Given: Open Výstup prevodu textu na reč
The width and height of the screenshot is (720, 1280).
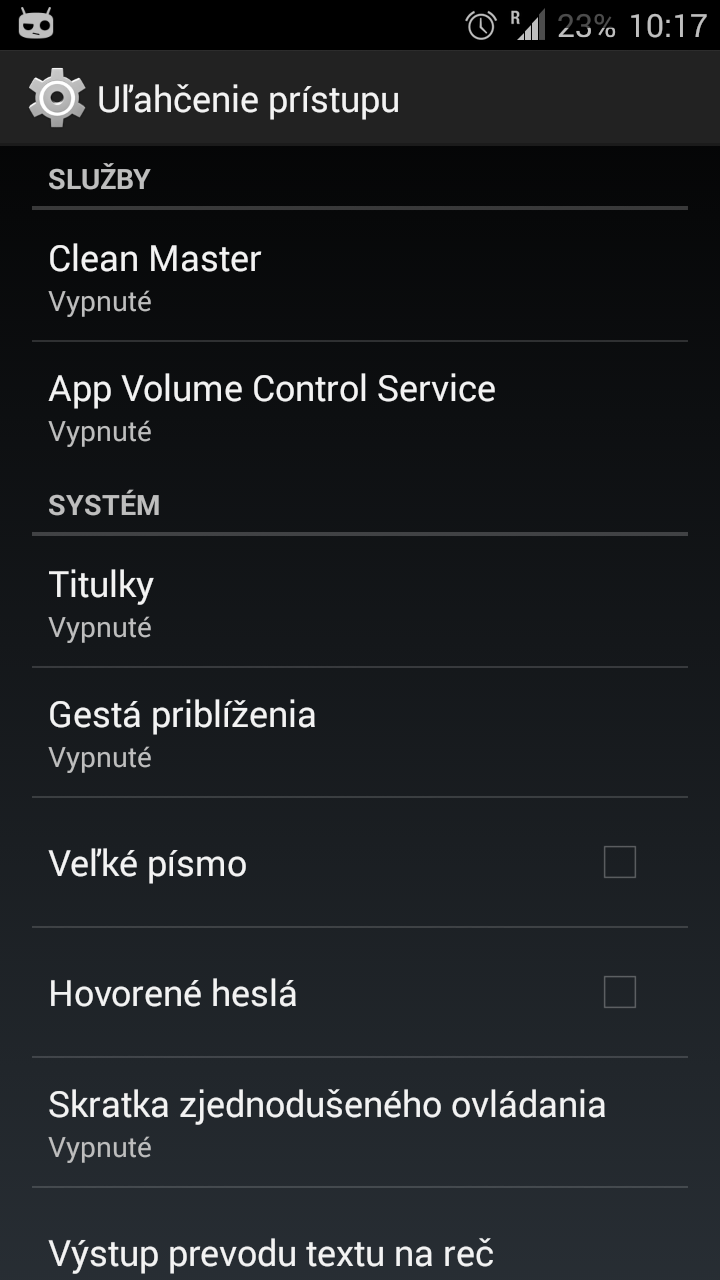Looking at the screenshot, I should tap(360, 1236).
